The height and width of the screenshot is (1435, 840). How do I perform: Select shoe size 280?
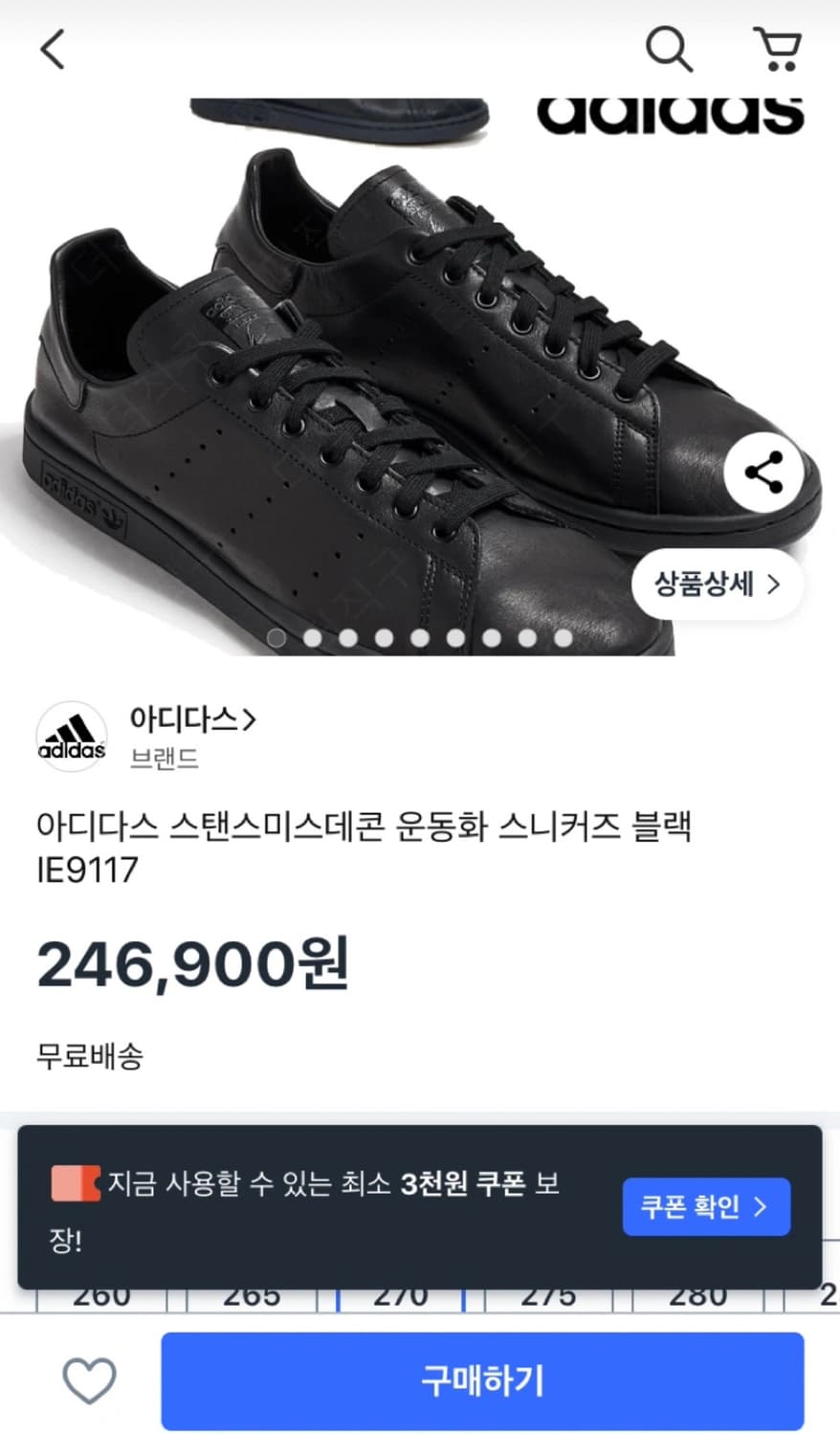pos(696,1296)
